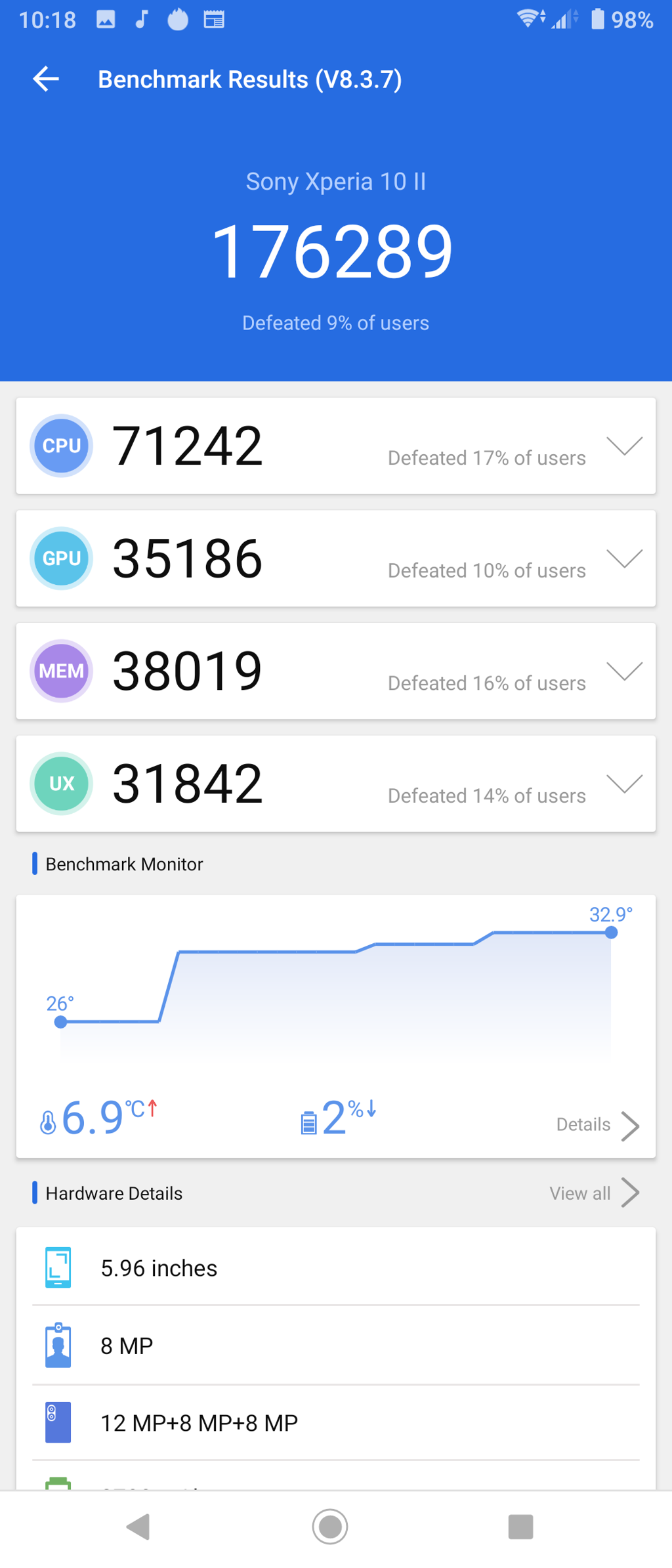The image size is (672, 1568).
Task: Open recent apps from navigation bar
Action: 520,1527
